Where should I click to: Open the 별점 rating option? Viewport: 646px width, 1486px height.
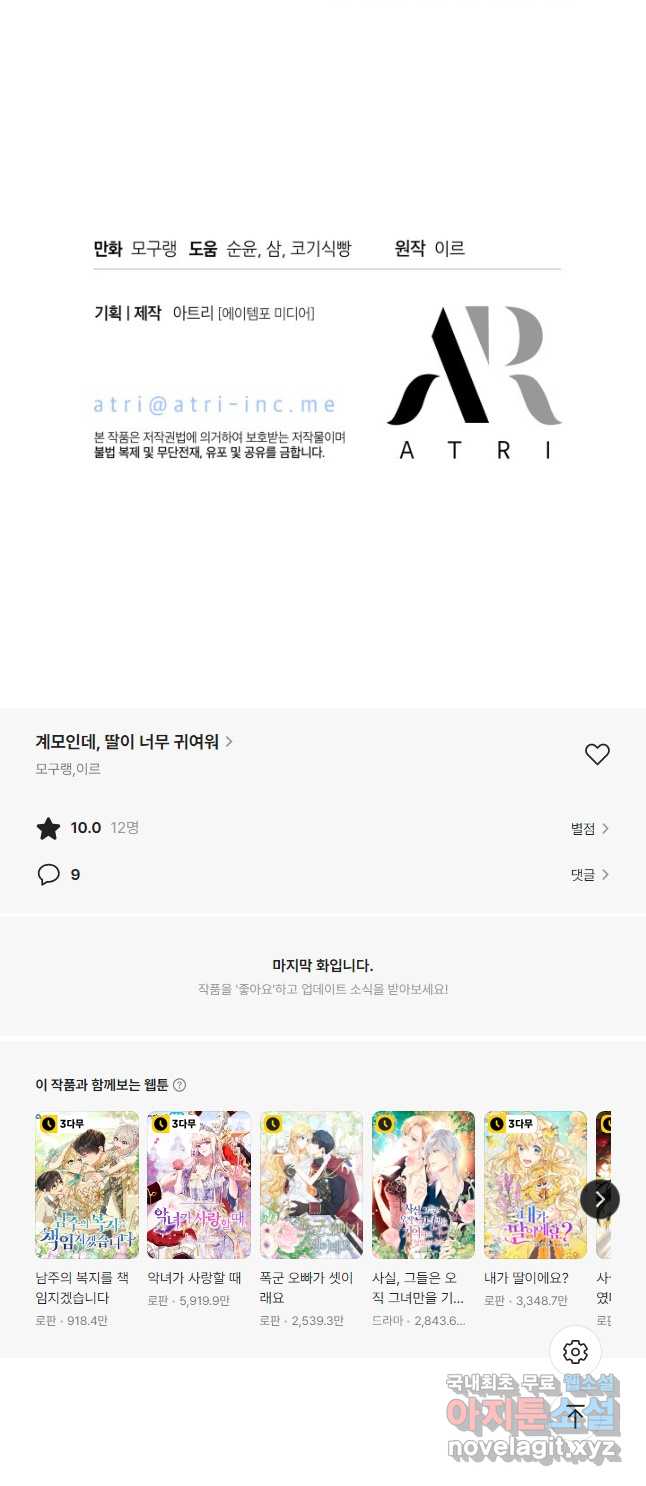point(589,828)
